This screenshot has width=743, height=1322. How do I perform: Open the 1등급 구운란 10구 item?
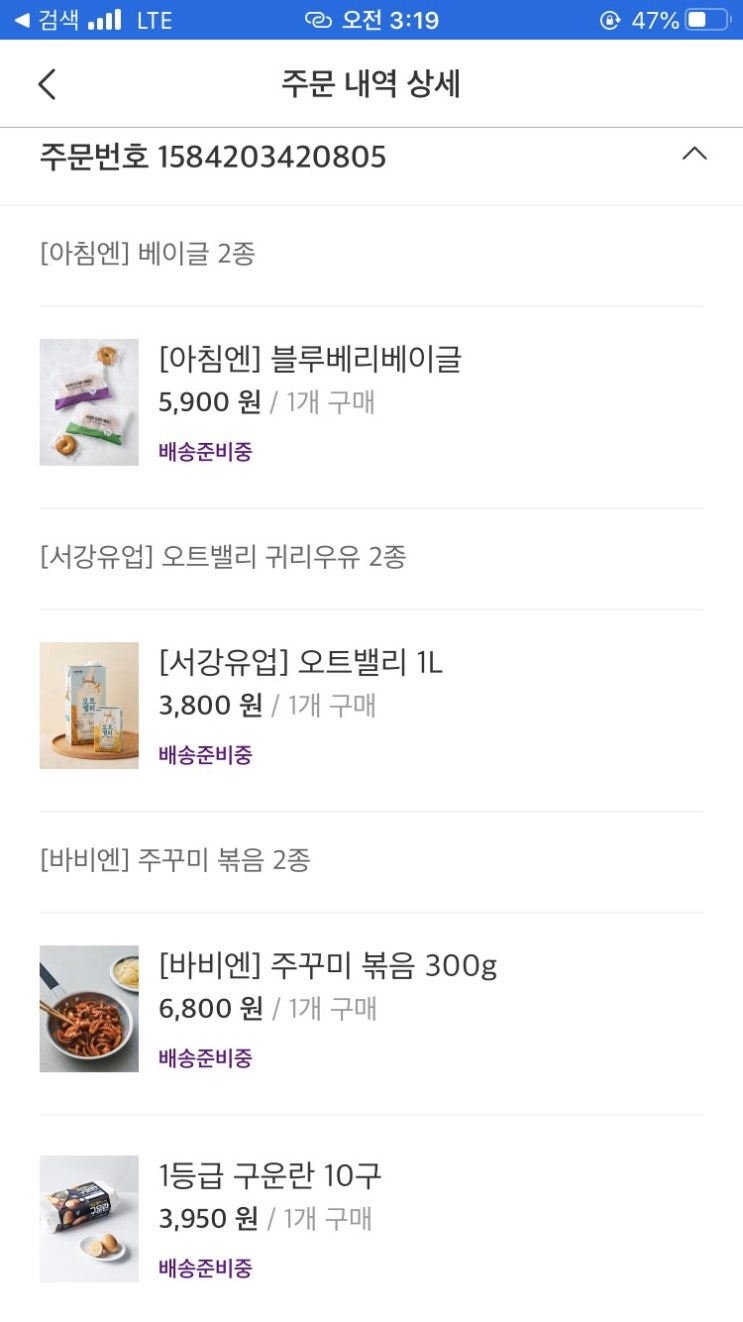(x=270, y=1176)
